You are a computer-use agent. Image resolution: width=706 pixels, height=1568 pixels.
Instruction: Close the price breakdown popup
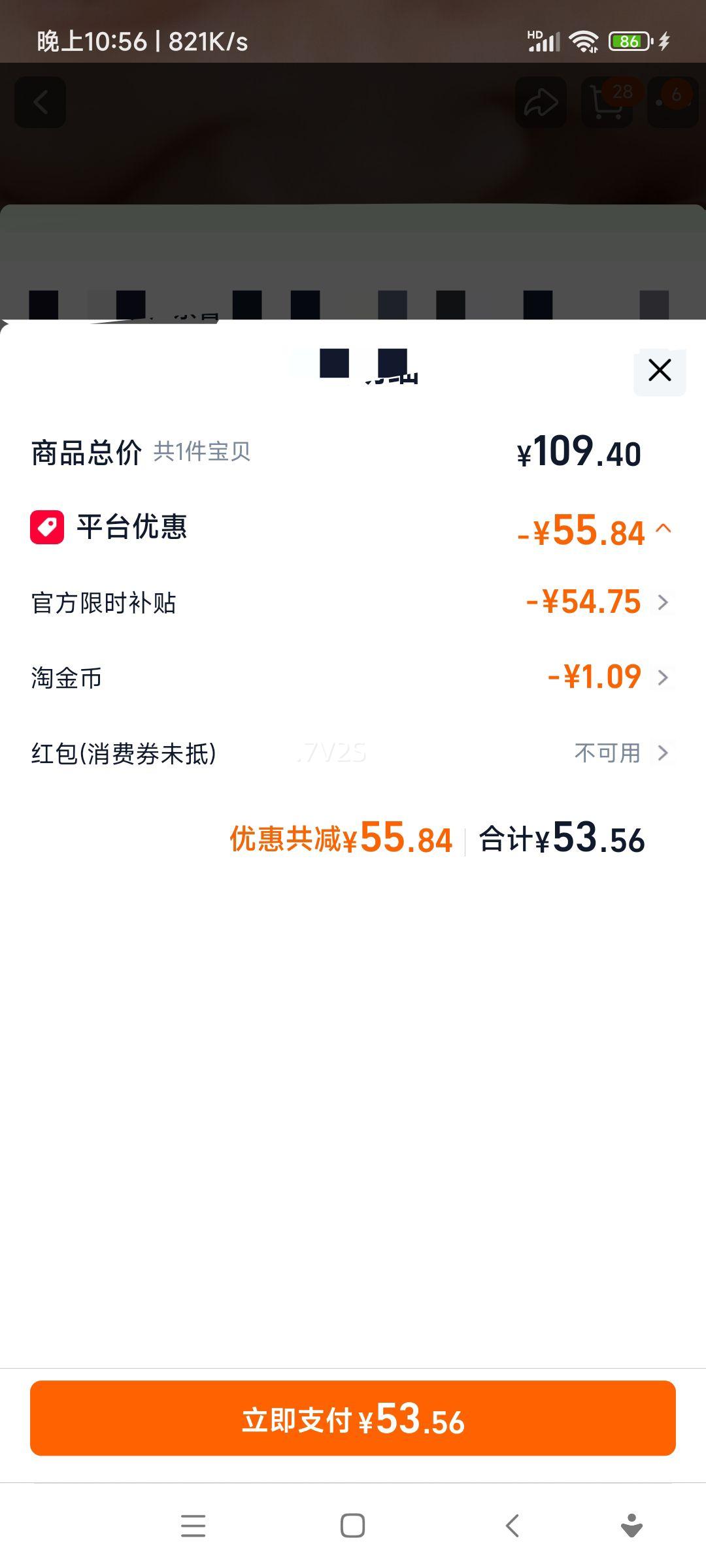(659, 370)
